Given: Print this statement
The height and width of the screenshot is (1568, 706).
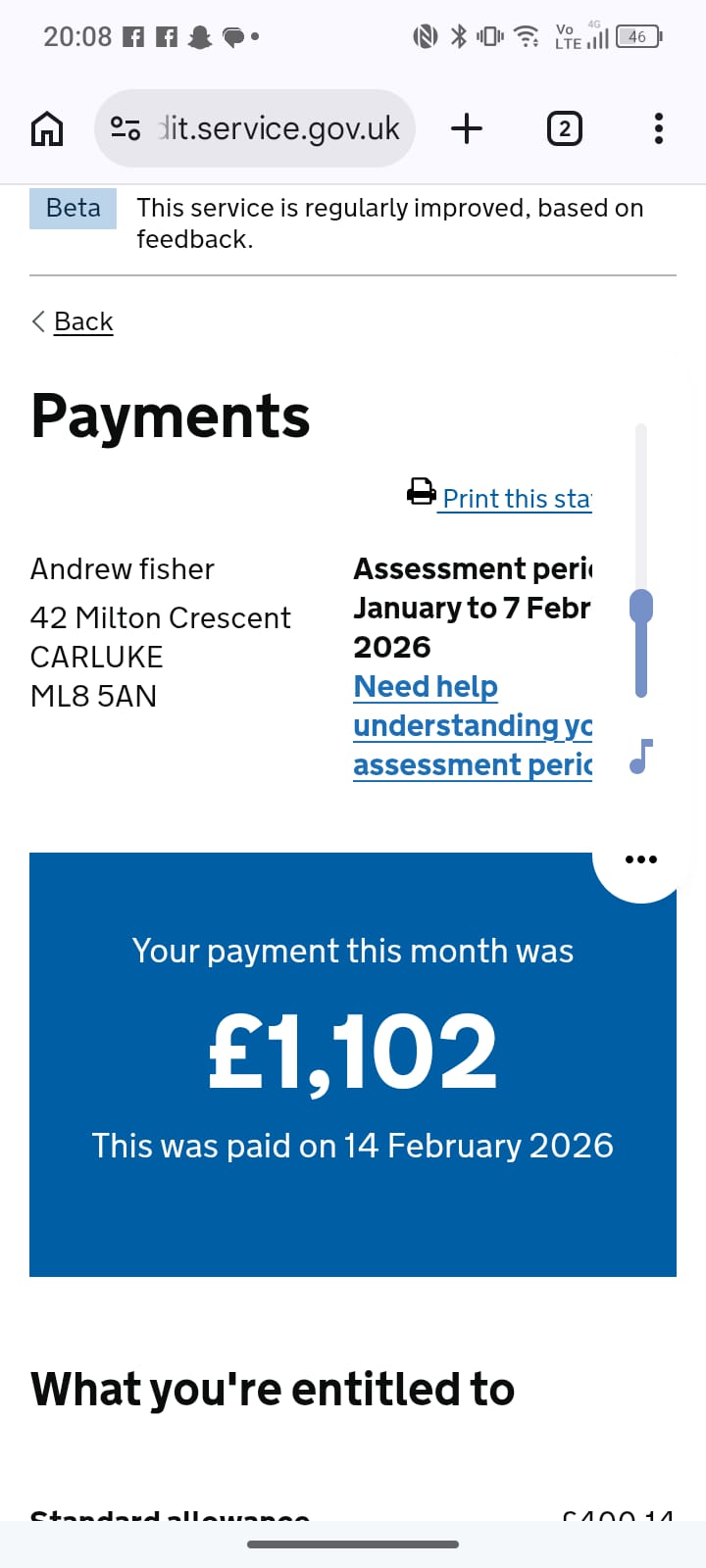Looking at the screenshot, I should point(515,498).
